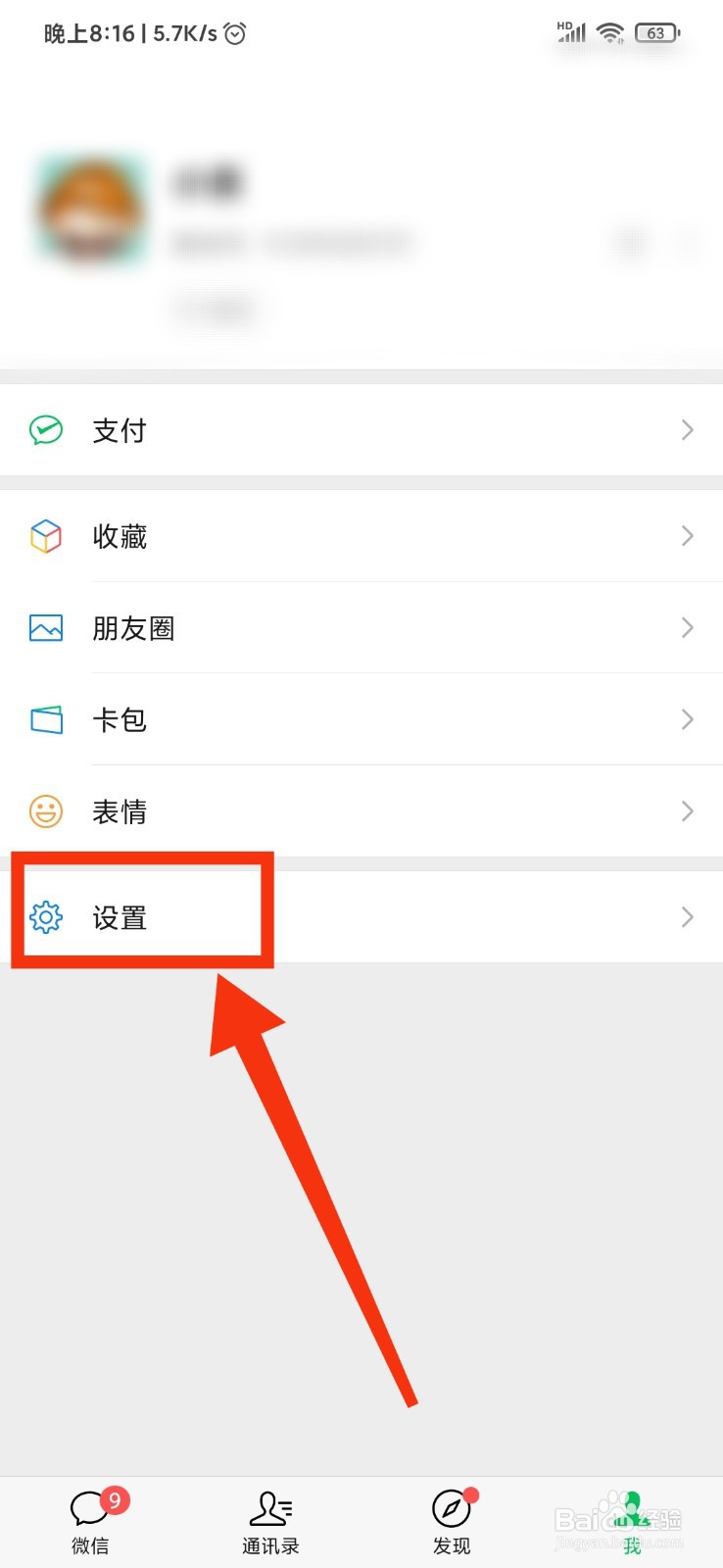723x1568 pixels.
Task: Select the 收藏 favorites box icon
Action: [45, 536]
